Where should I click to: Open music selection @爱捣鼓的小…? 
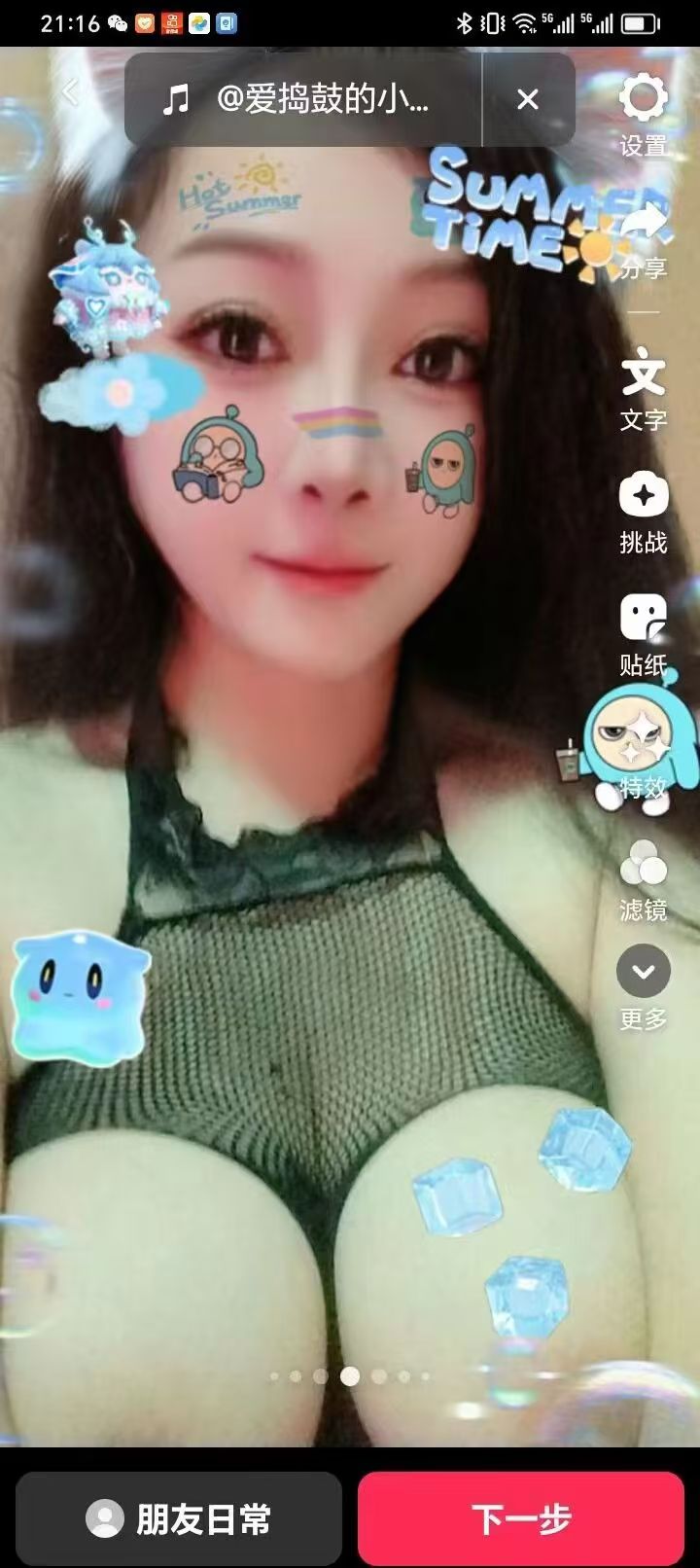pyautogui.click(x=301, y=99)
